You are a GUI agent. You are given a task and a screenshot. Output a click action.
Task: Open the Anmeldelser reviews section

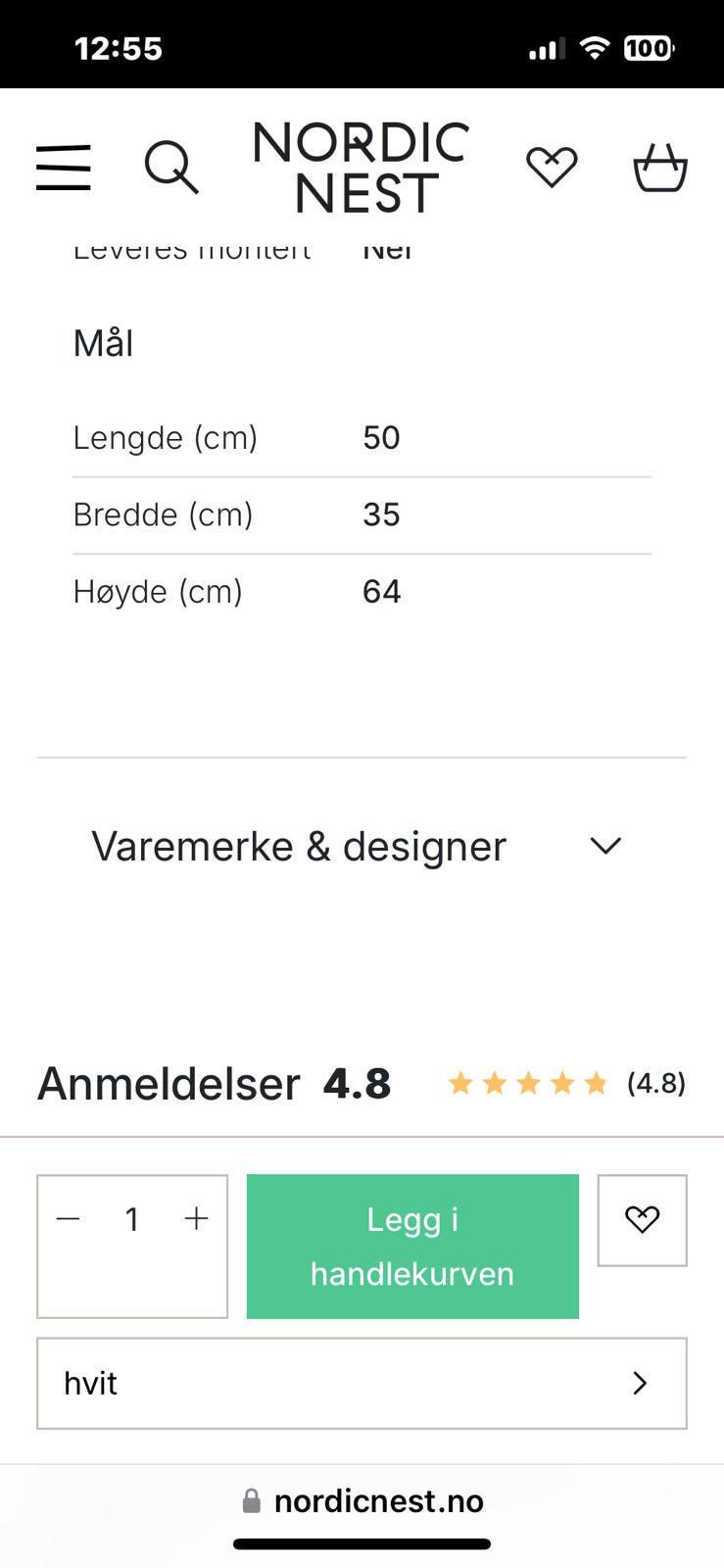[168, 1083]
